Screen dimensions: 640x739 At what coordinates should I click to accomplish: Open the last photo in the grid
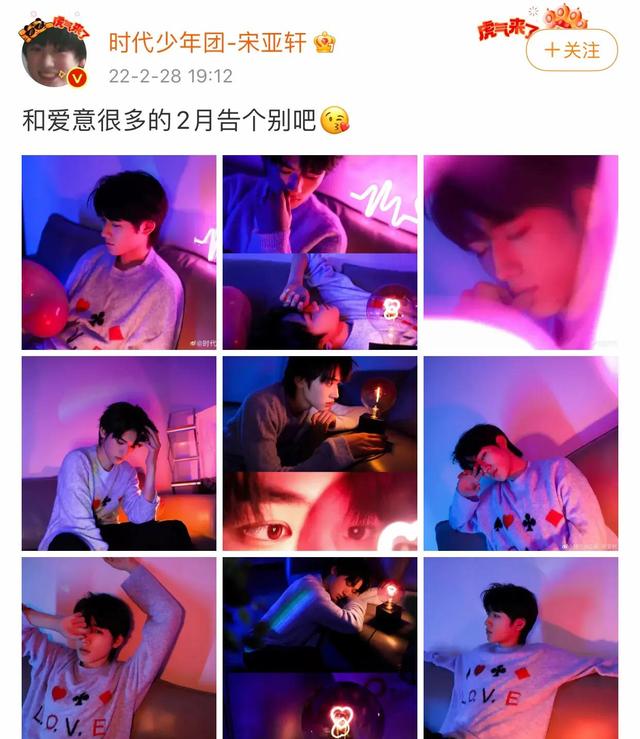click(x=521, y=648)
